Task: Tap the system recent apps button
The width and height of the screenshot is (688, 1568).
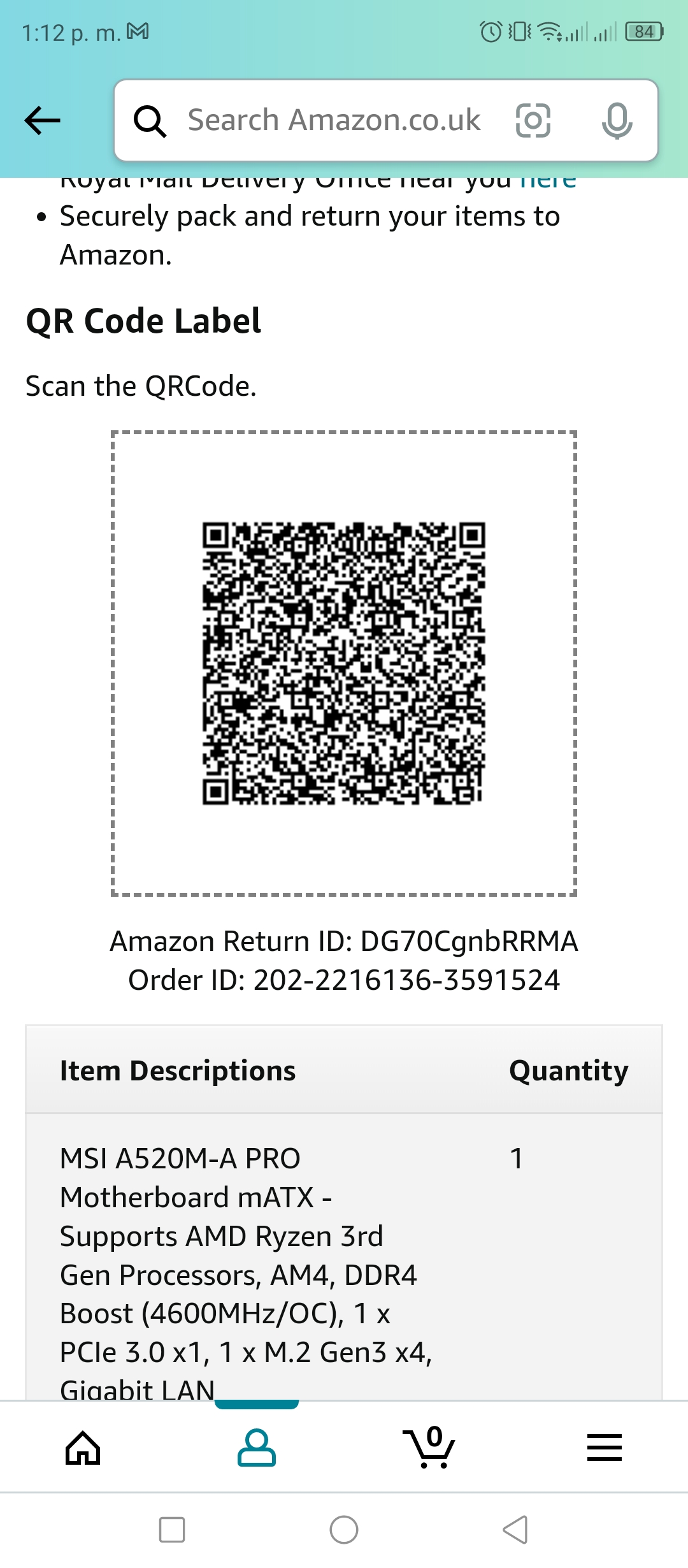Action: coord(172,1530)
